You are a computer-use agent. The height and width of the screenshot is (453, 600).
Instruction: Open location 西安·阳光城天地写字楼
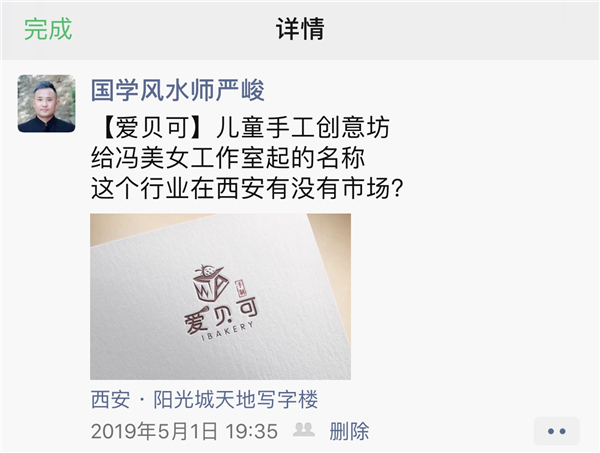pyautogui.click(x=204, y=401)
